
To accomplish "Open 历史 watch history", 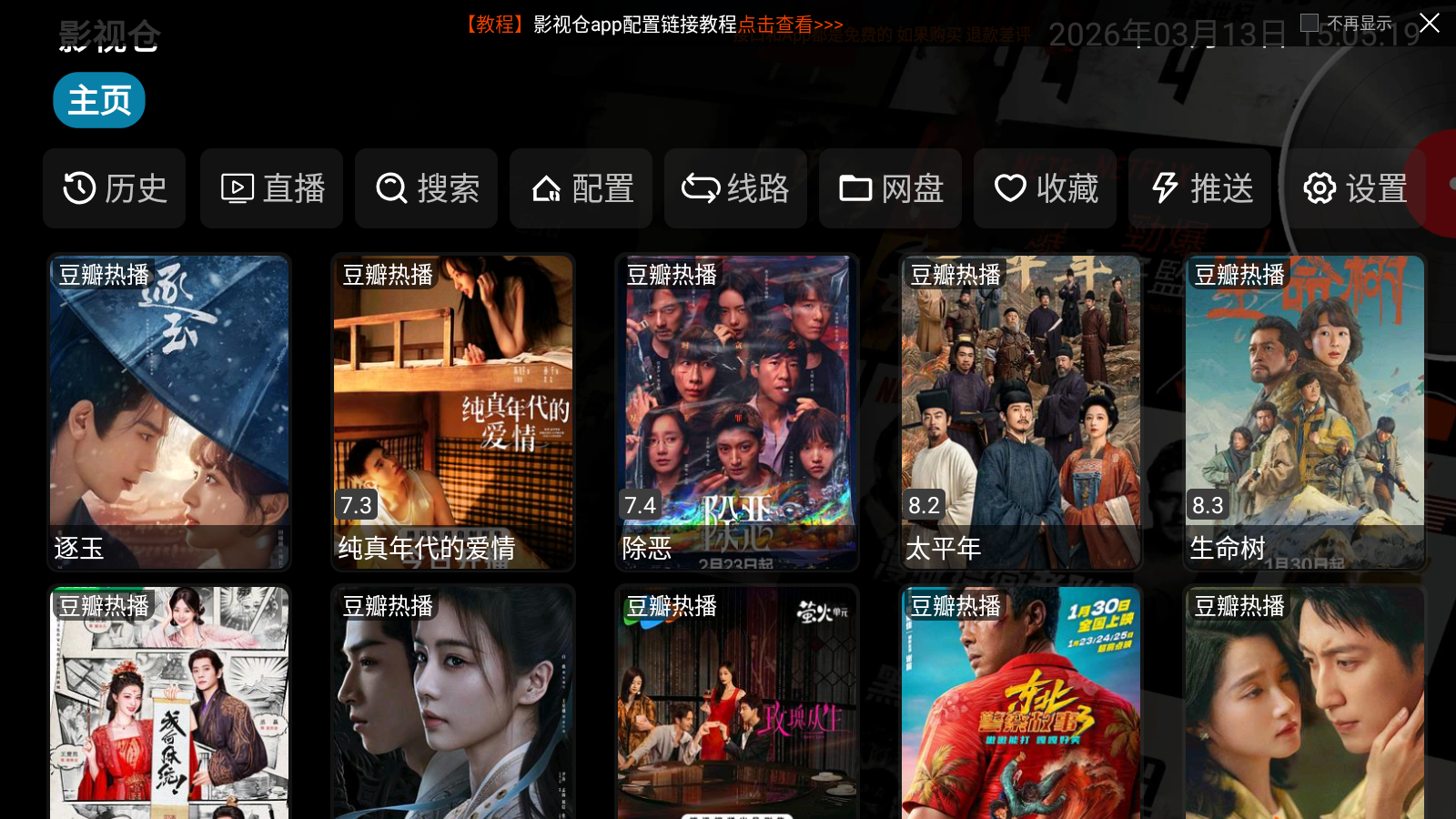I will pos(115,188).
